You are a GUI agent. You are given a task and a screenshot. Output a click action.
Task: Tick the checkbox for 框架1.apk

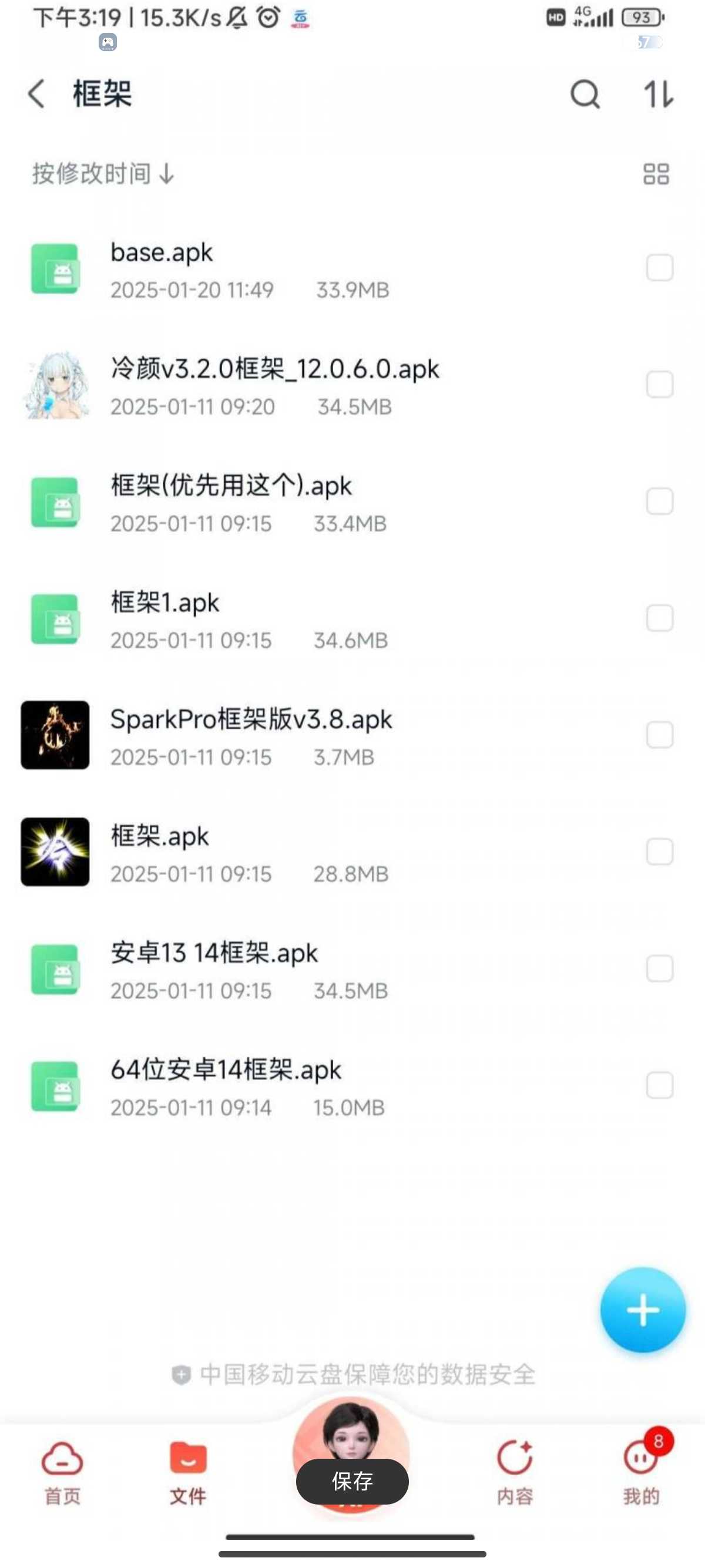[x=659, y=618]
